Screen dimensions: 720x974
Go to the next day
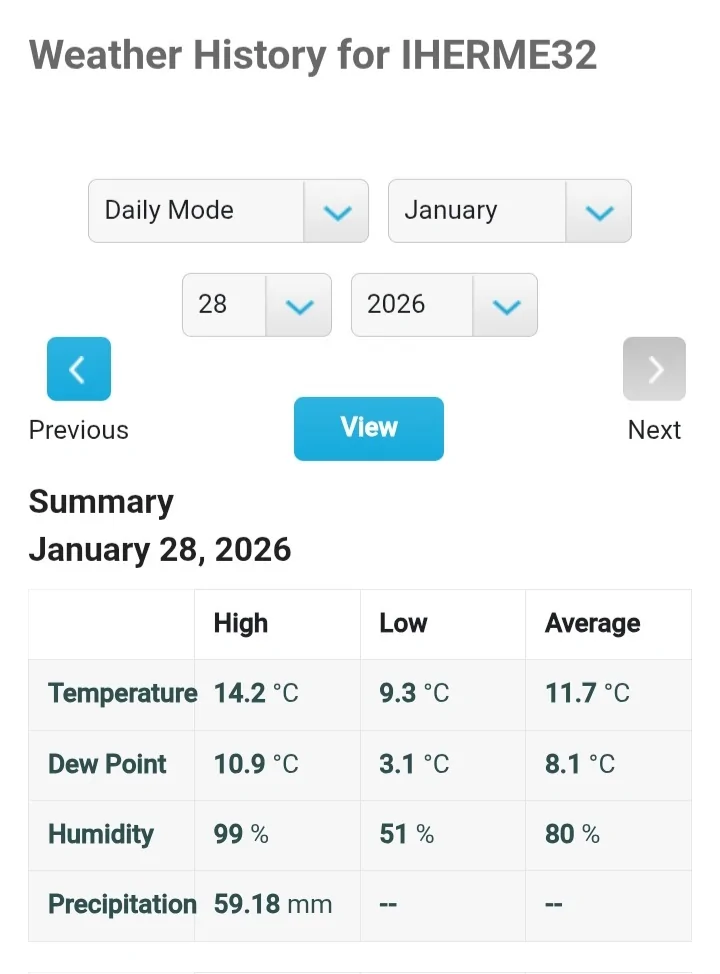coord(654,369)
